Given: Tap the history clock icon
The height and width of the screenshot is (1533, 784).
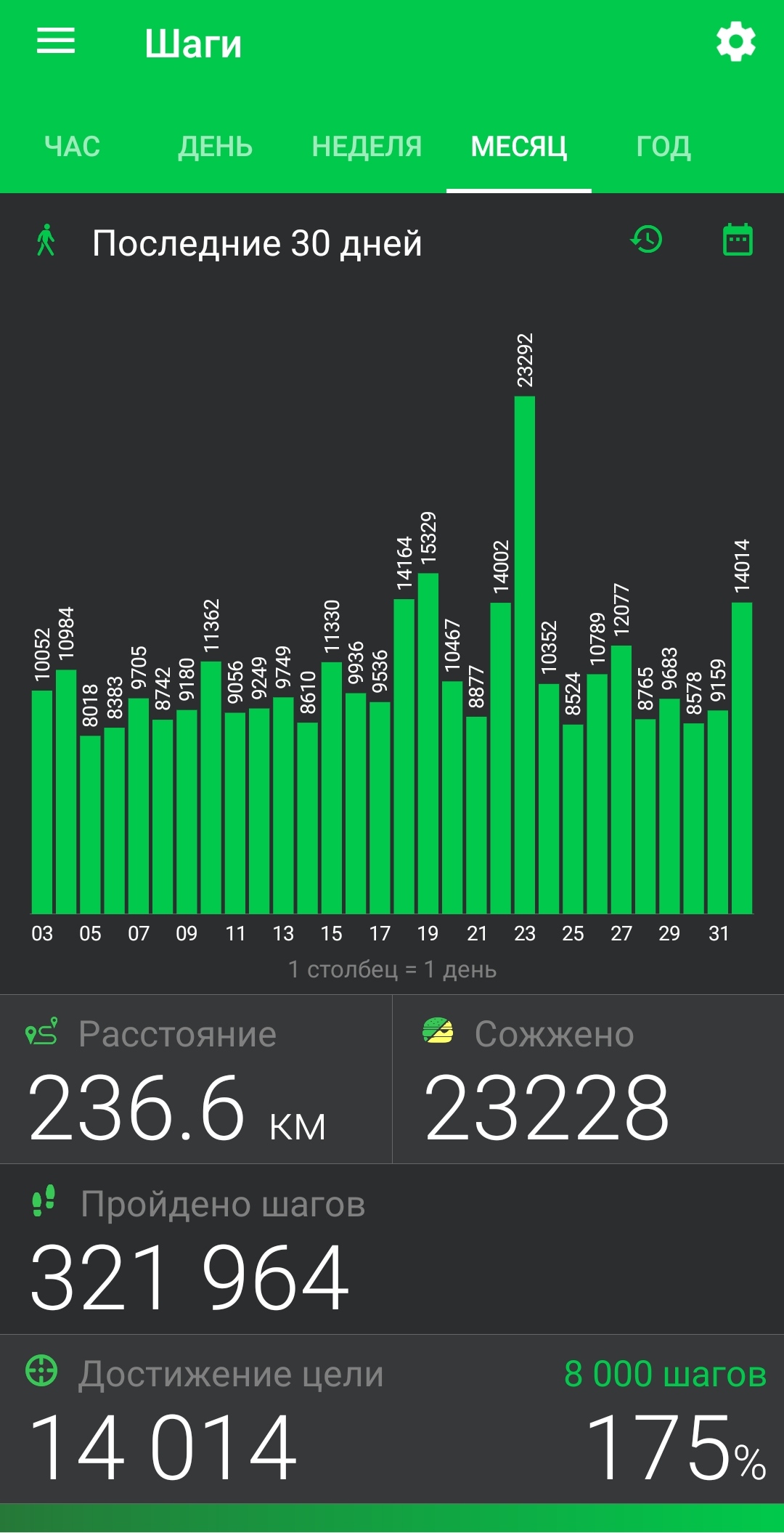Looking at the screenshot, I should (x=647, y=240).
